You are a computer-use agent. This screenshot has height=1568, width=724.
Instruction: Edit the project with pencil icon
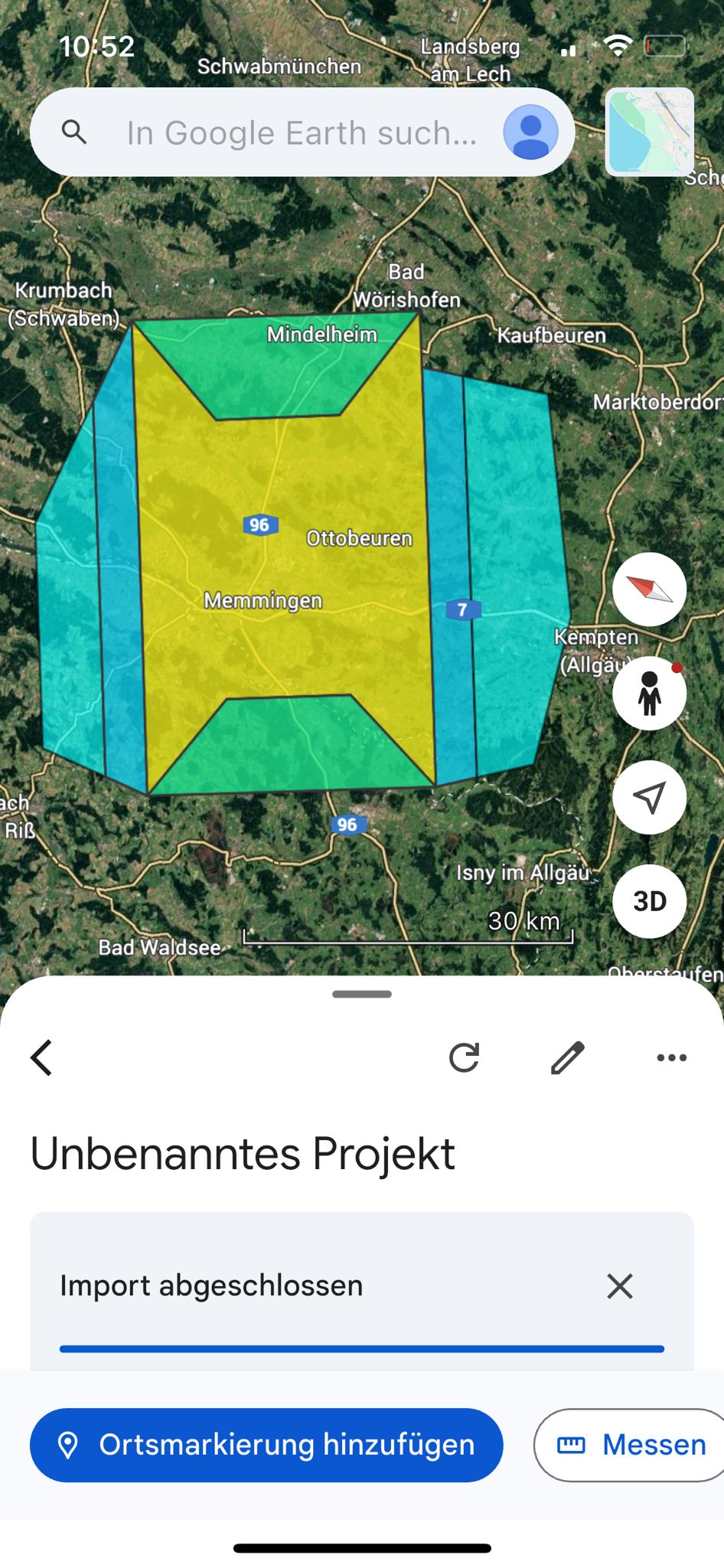coord(568,1057)
